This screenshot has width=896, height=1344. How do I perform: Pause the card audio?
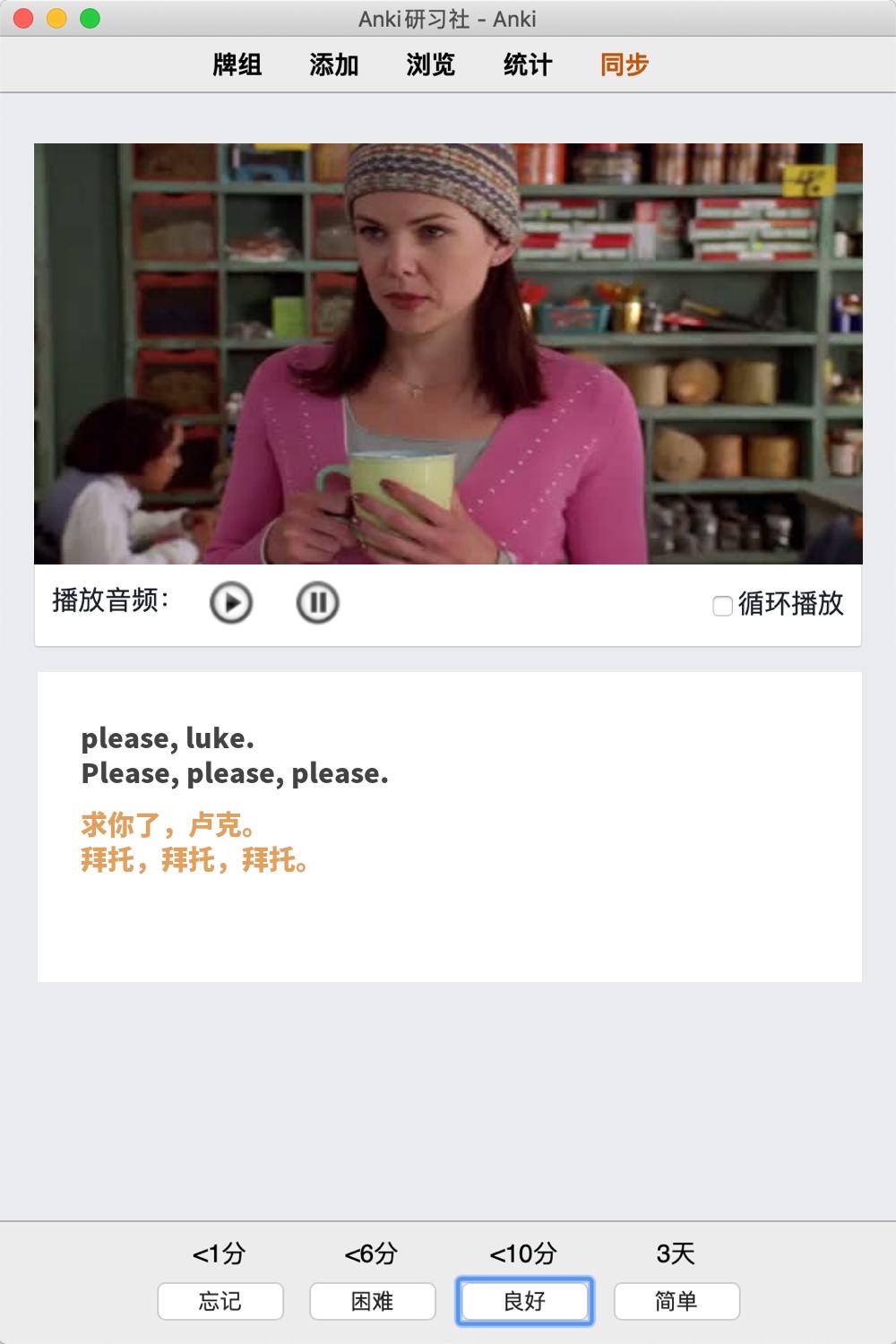click(317, 603)
